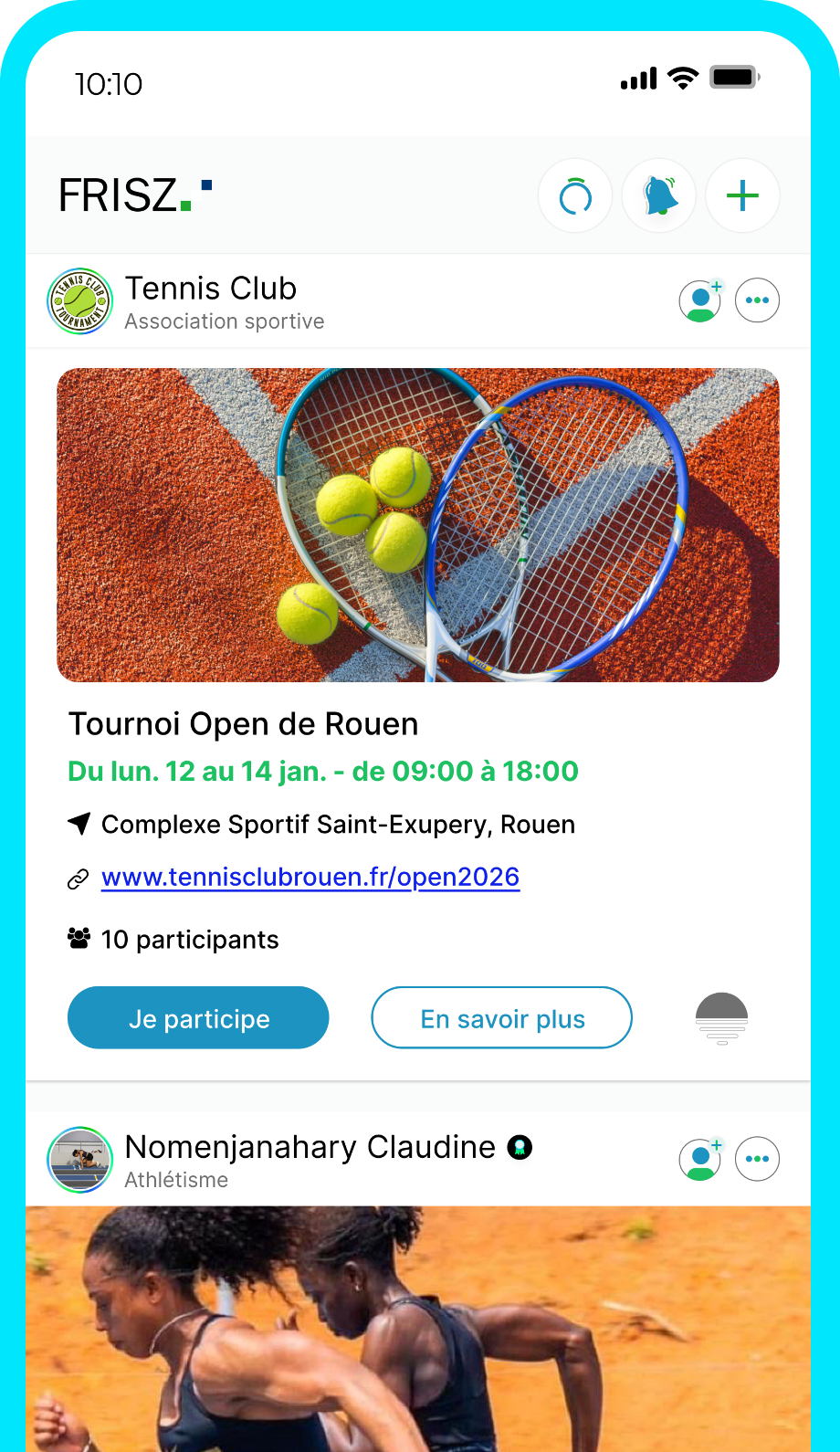This screenshot has height=1452, width=840.
Task: Tap the half-sun icon beside En savoir plus
Action: click(x=721, y=1018)
